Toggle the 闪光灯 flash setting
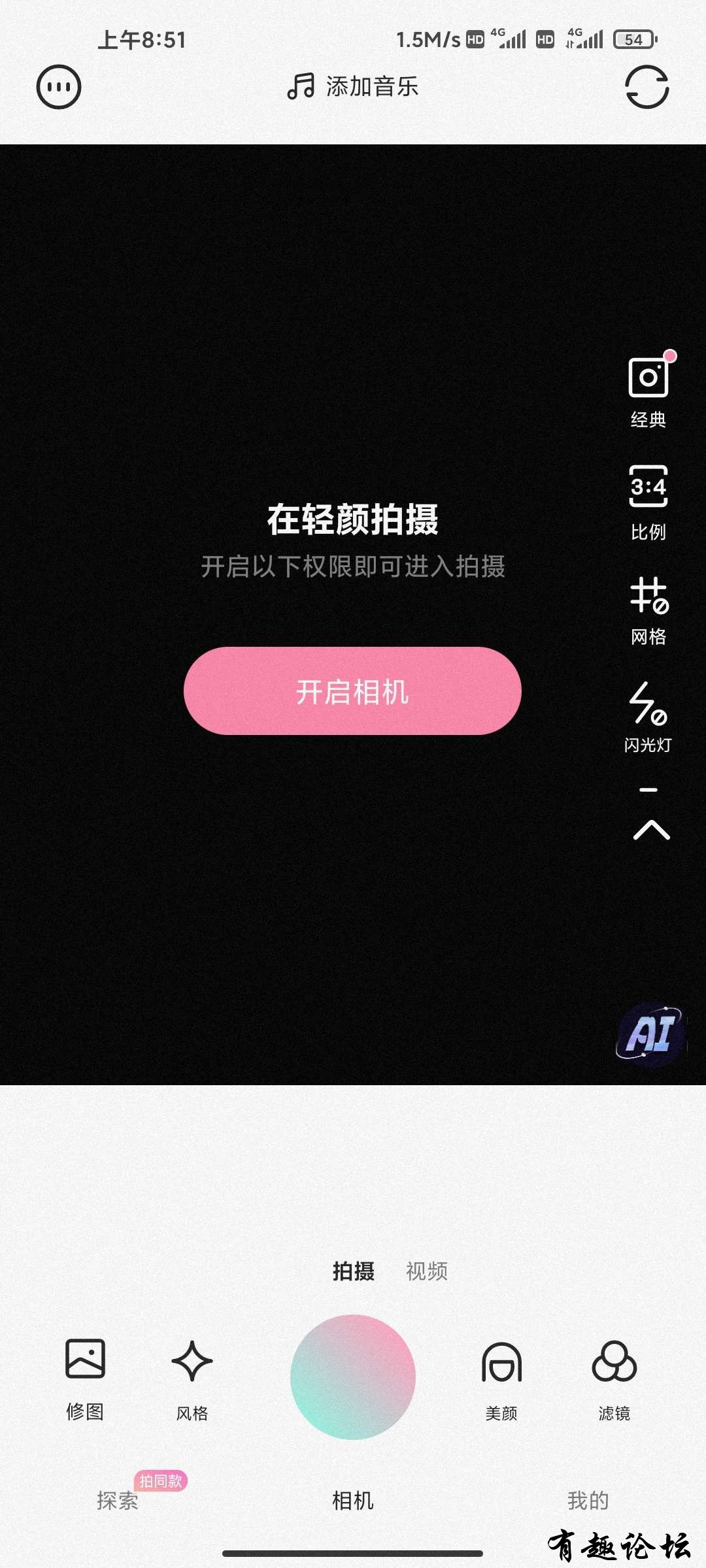This screenshot has width=706, height=1568. pos(648,717)
